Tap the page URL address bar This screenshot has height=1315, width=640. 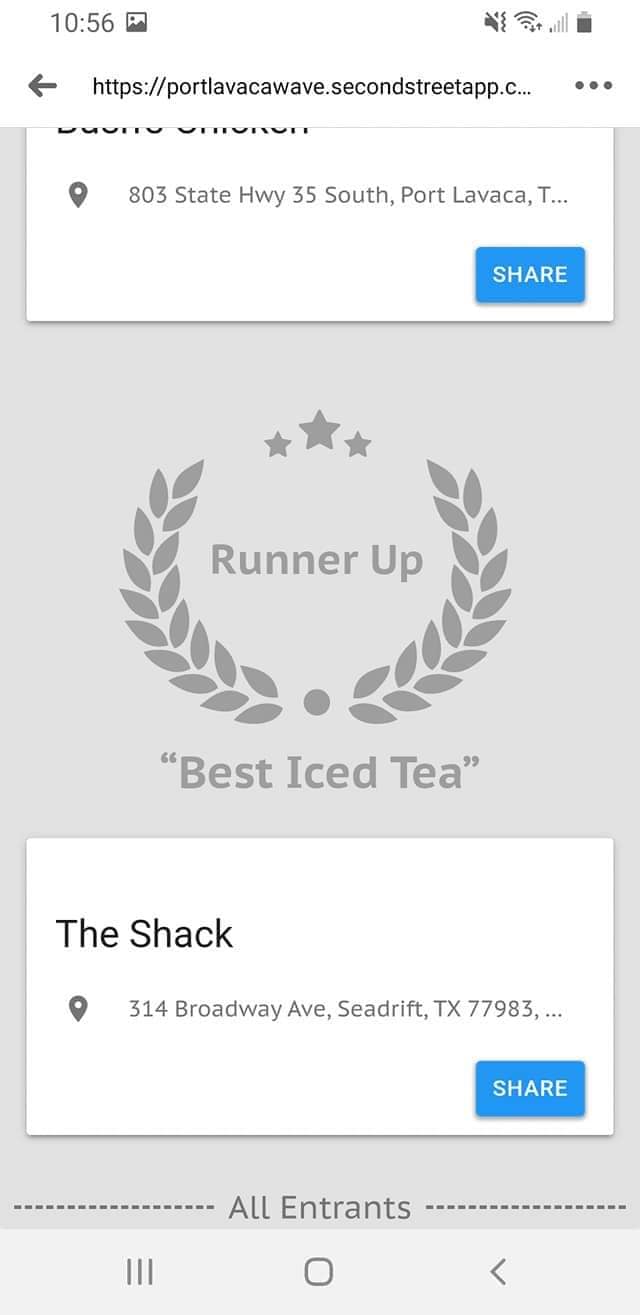(311, 86)
